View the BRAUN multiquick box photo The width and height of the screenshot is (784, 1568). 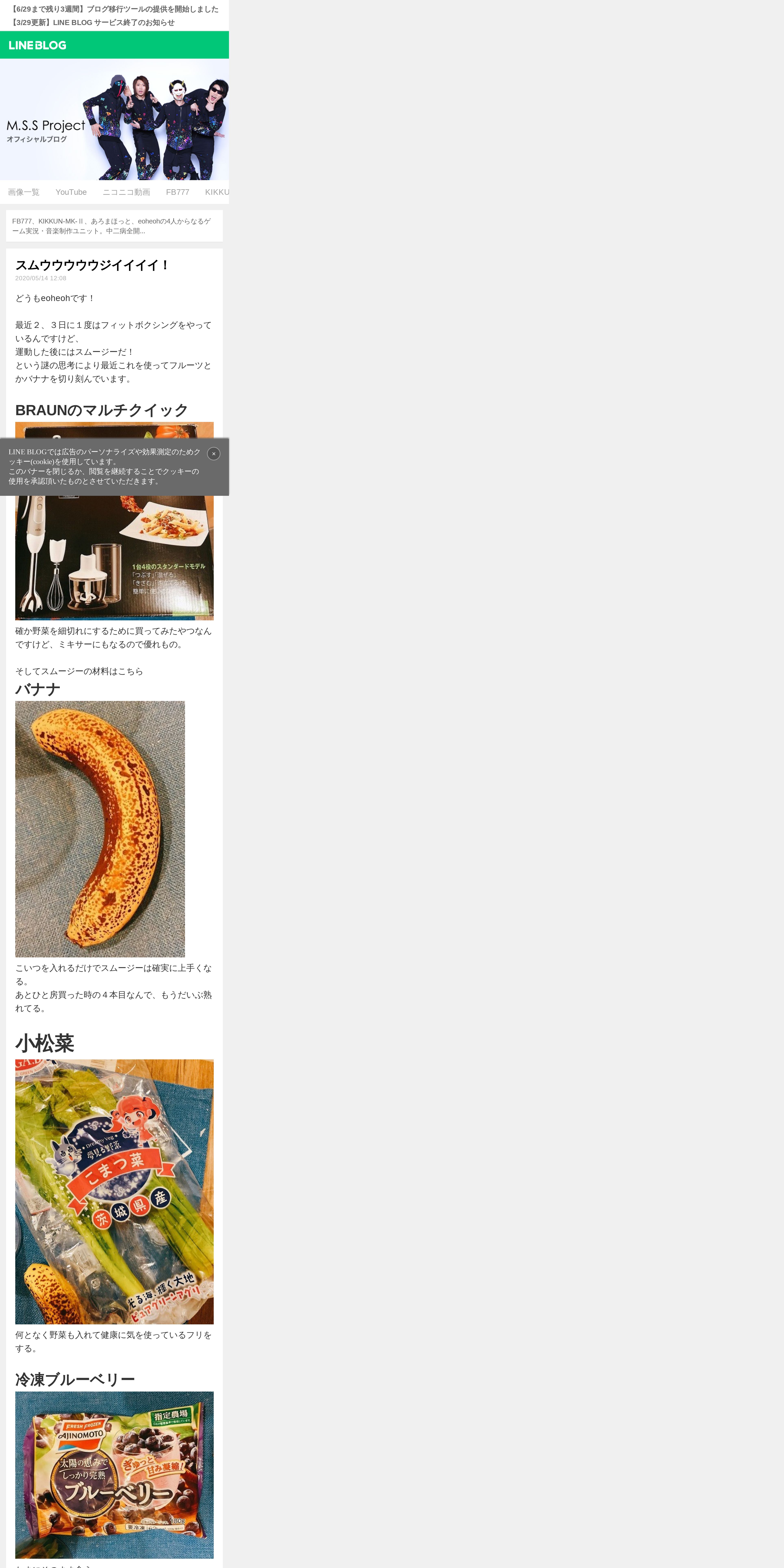[114, 557]
